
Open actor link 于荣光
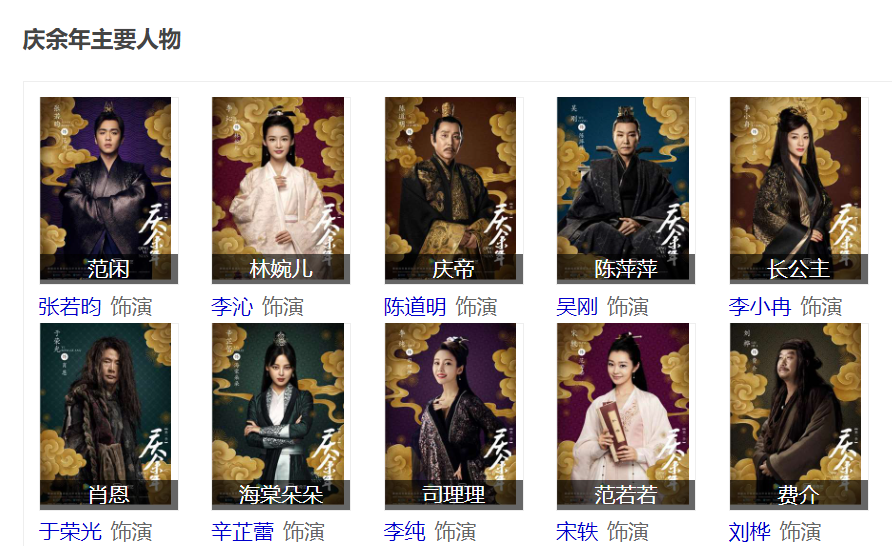[70, 531]
